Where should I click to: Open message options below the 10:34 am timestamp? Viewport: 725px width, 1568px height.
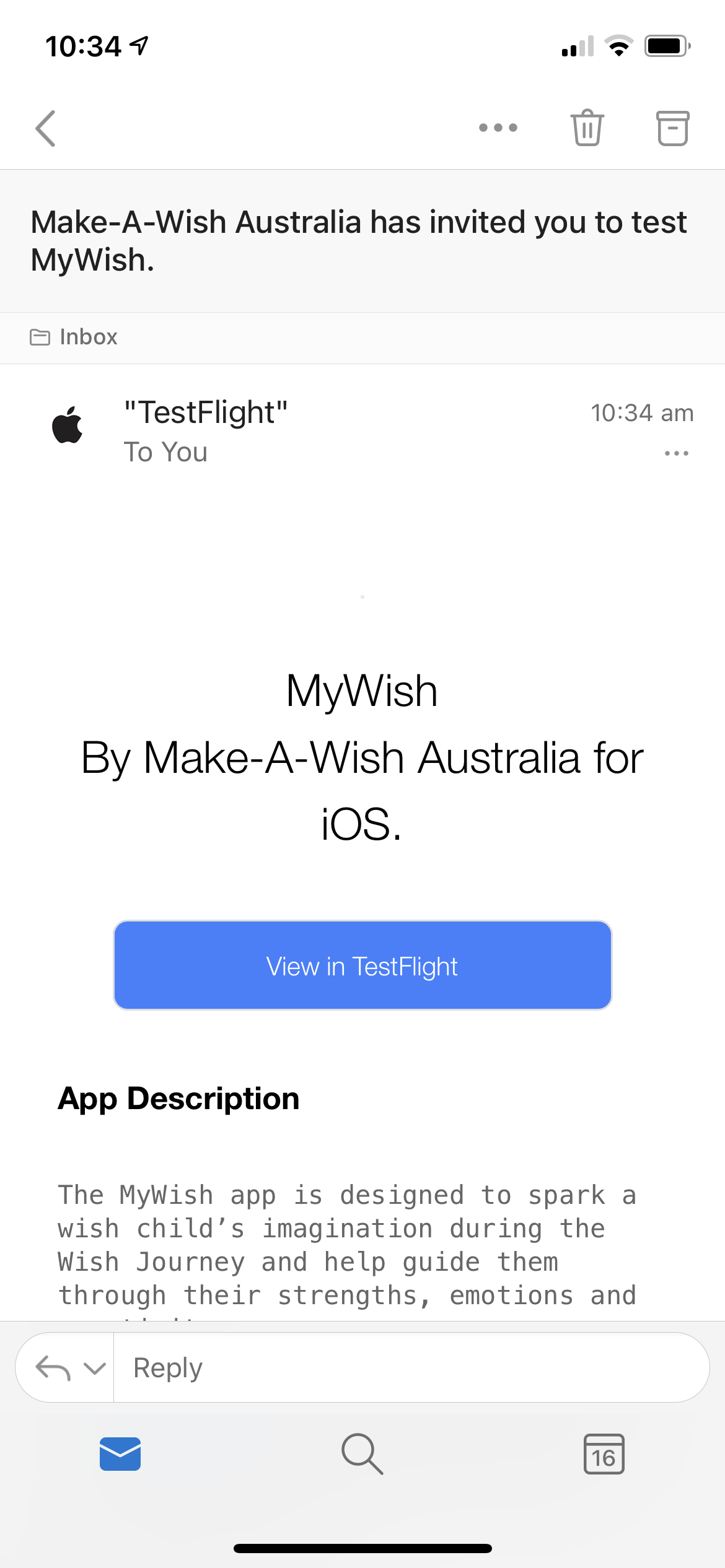click(x=676, y=453)
